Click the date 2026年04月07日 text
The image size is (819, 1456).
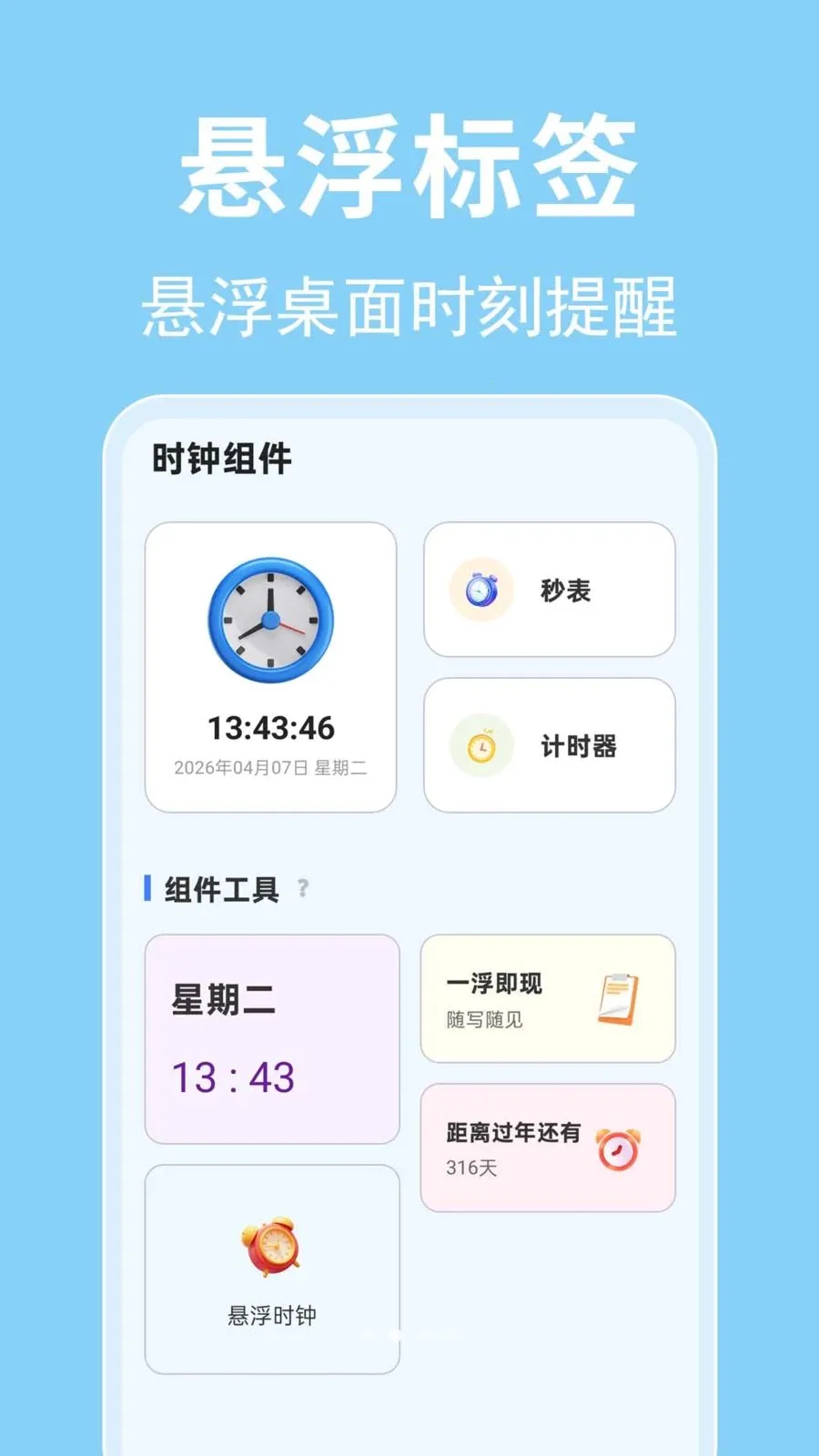269,767
